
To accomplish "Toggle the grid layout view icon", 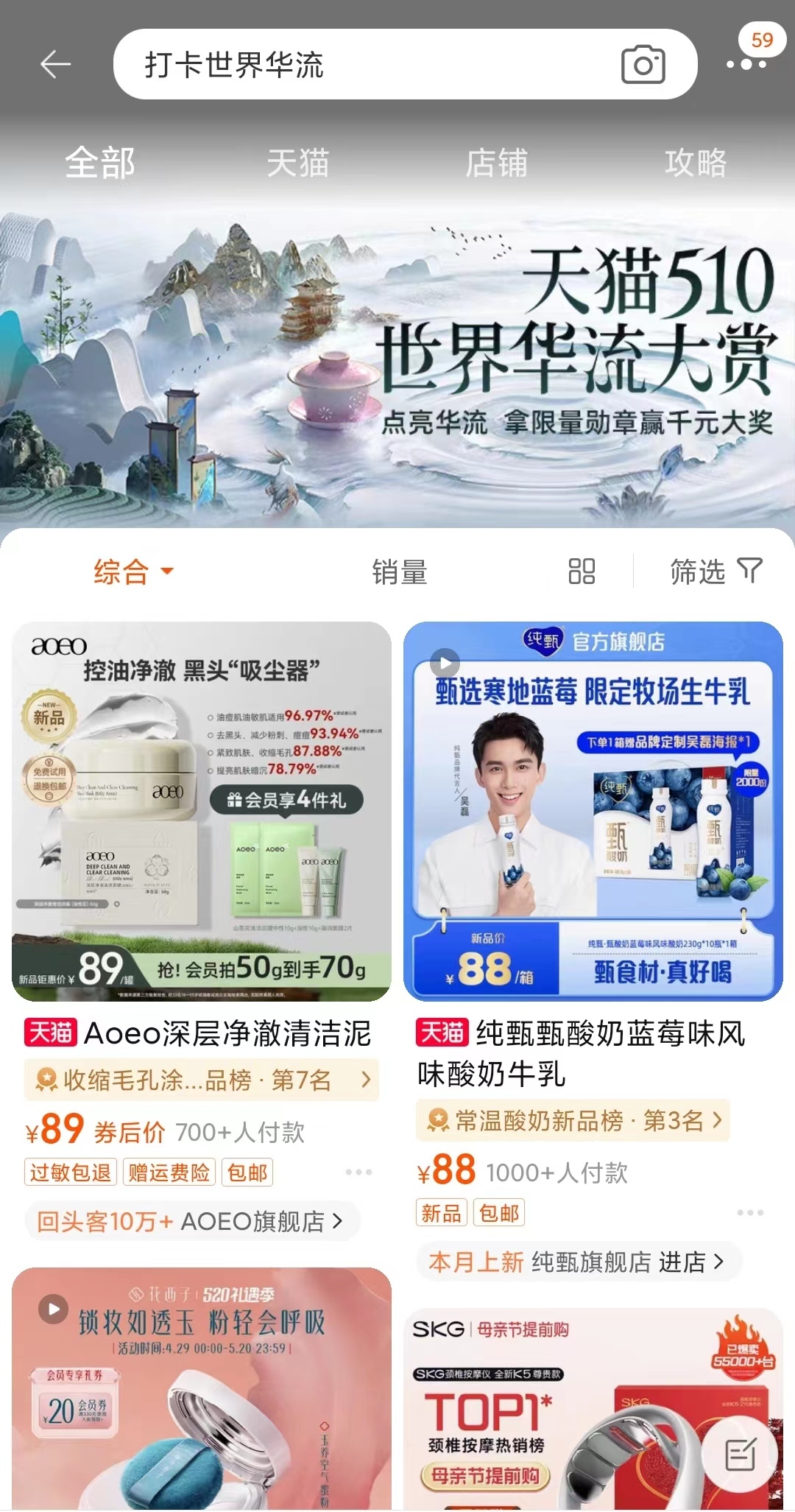I will (582, 572).
